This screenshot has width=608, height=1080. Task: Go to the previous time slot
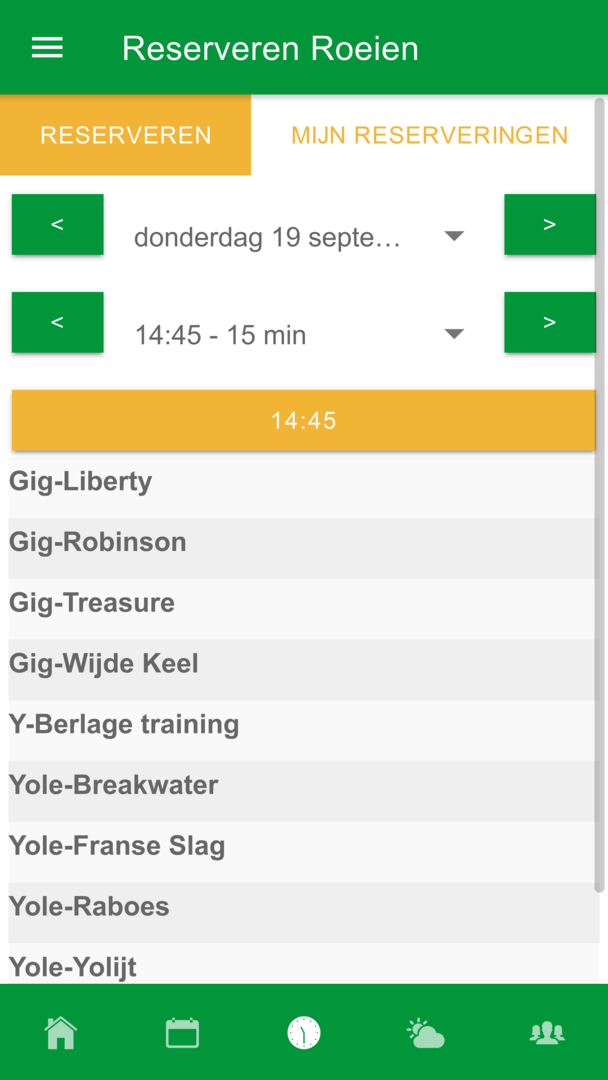(x=57, y=322)
